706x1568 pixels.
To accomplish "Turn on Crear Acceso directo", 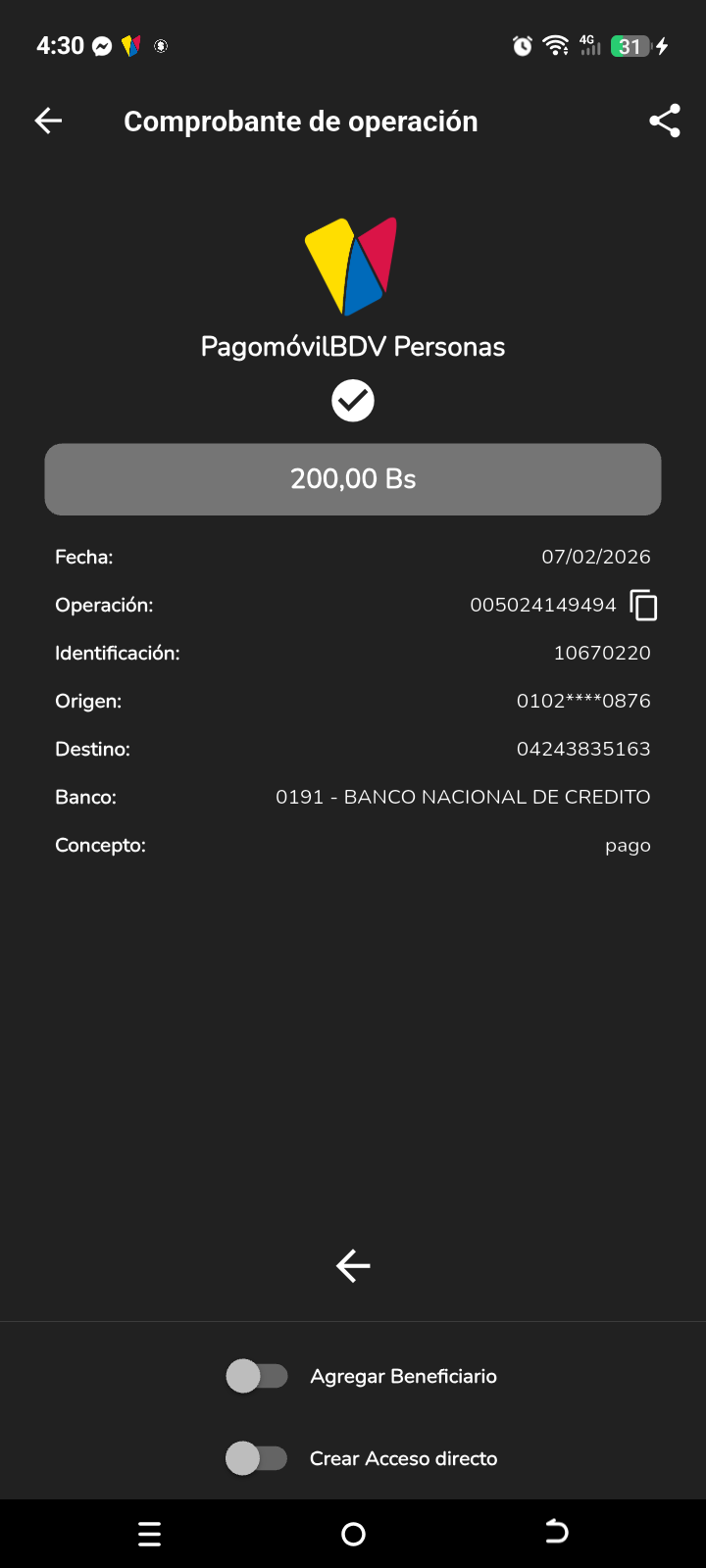I will [x=257, y=1458].
